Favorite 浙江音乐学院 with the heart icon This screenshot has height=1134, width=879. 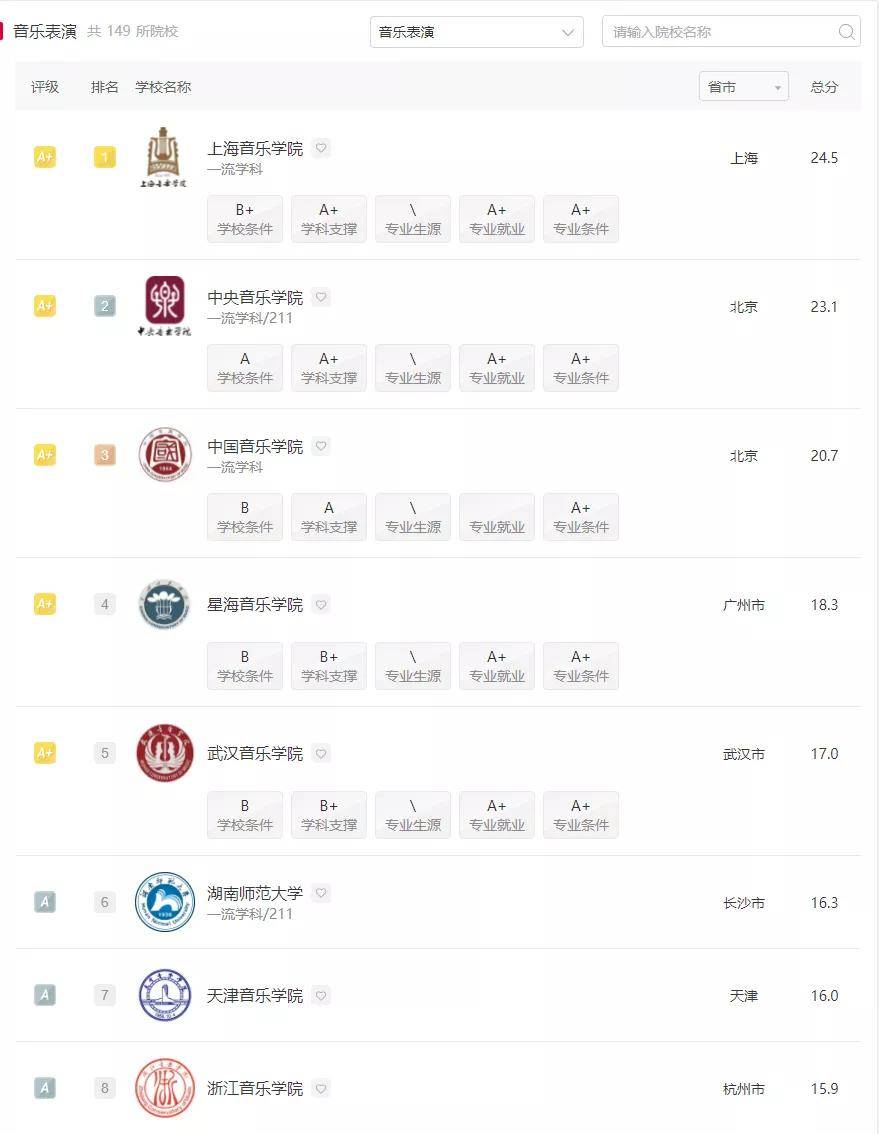(321, 1088)
